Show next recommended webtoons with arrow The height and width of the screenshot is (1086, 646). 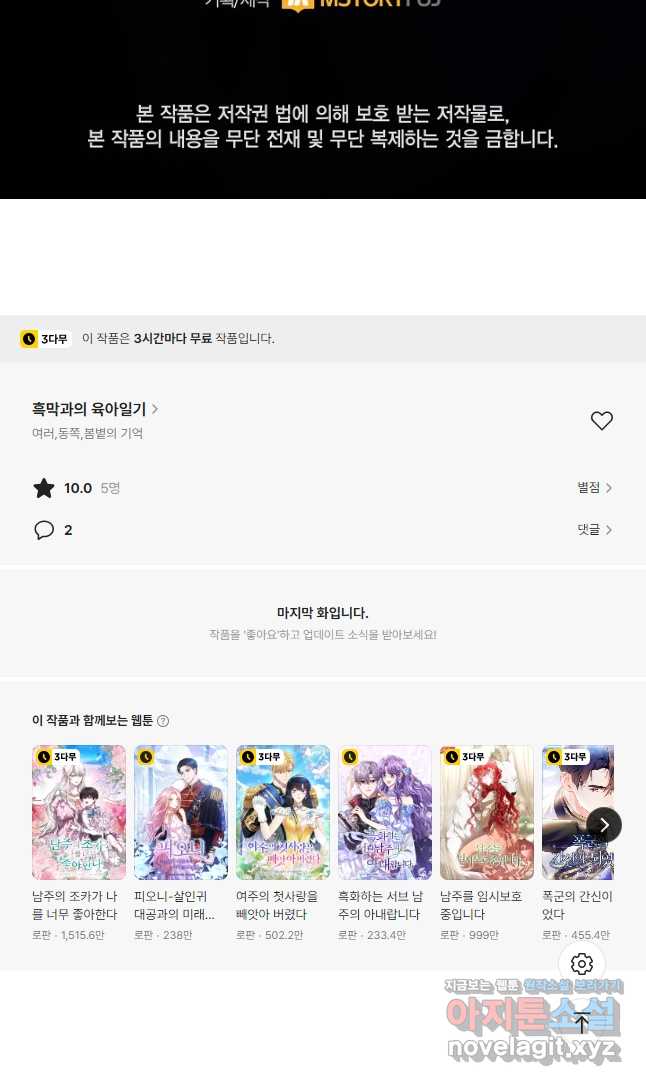(x=604, y=825)
